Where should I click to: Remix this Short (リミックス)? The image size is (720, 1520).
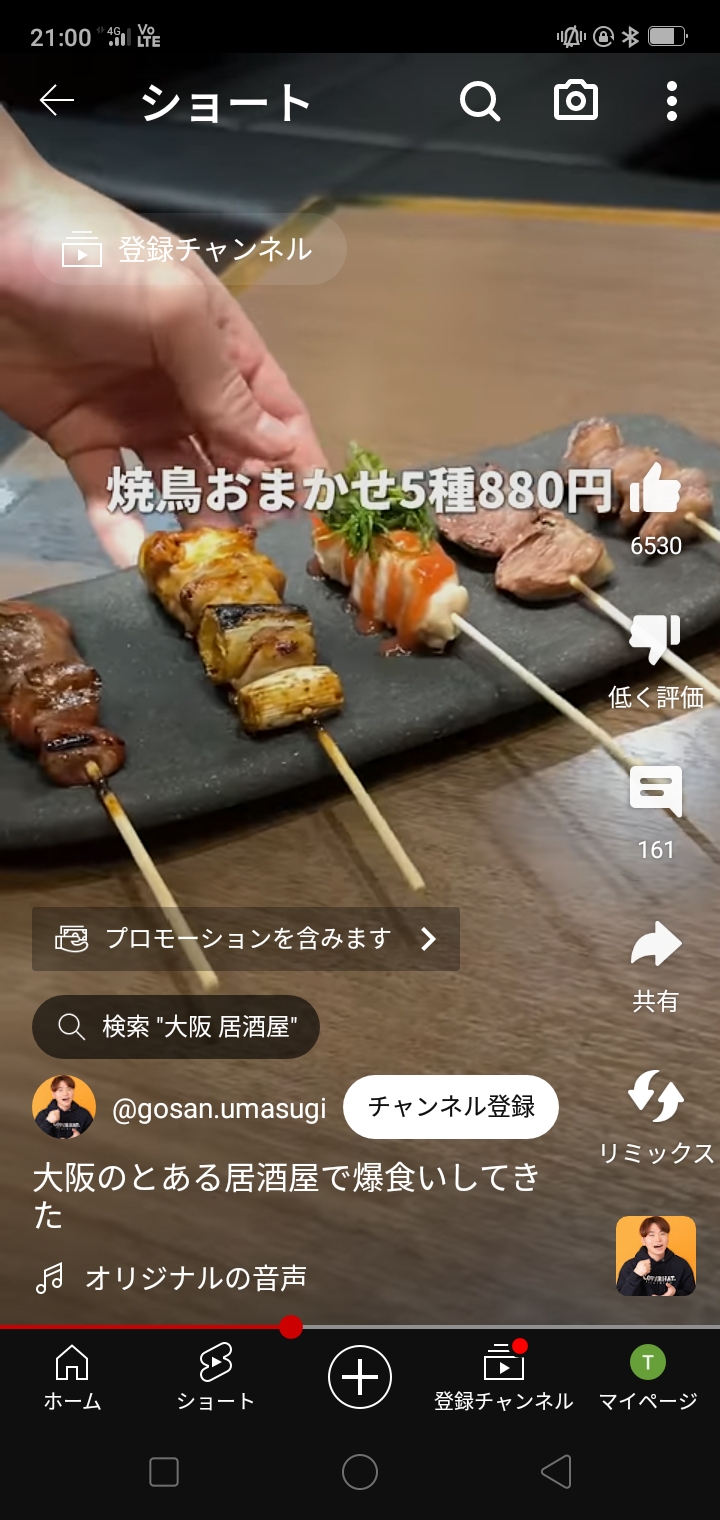coord(656,1096)
